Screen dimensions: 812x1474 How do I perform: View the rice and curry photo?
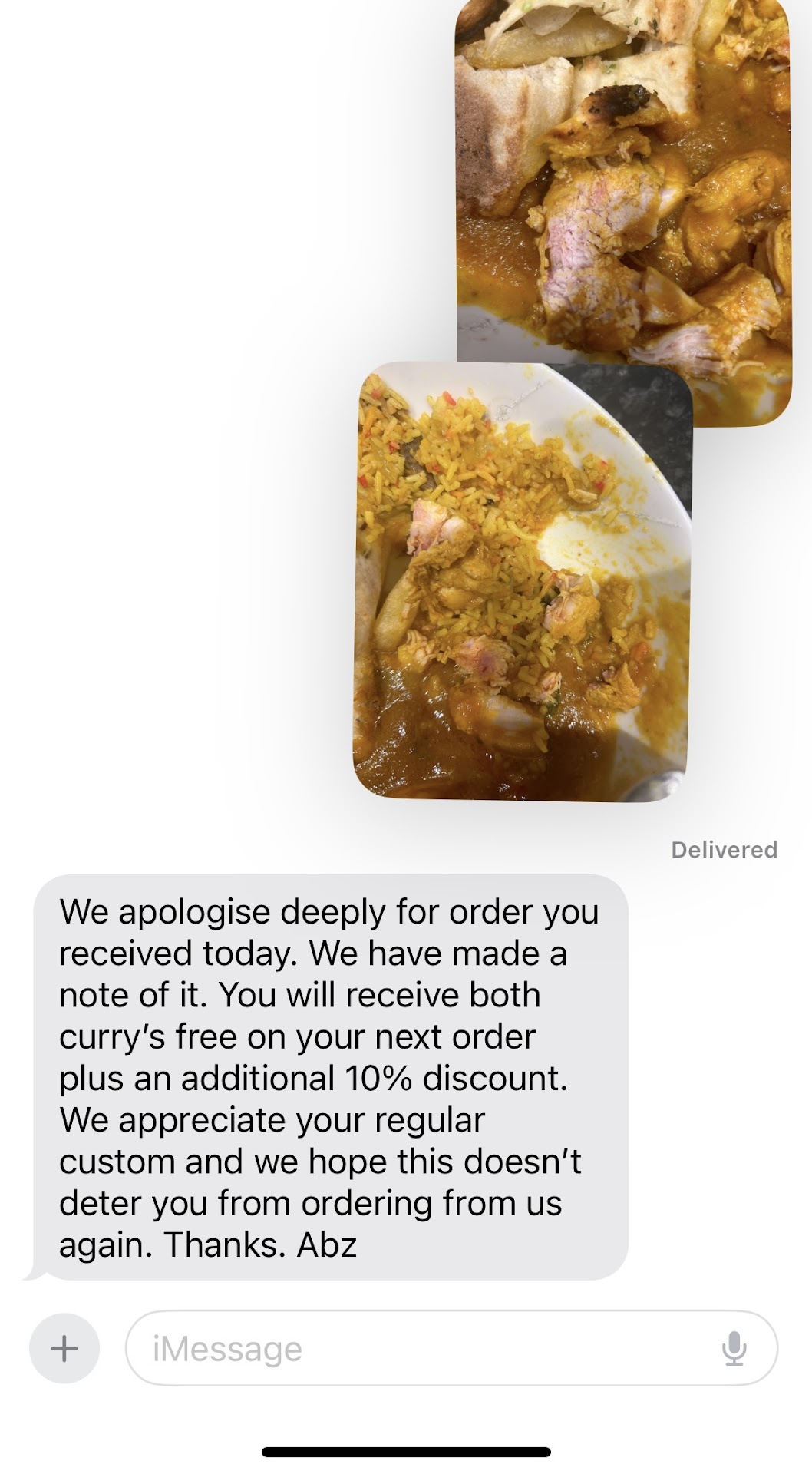point(522,583)
